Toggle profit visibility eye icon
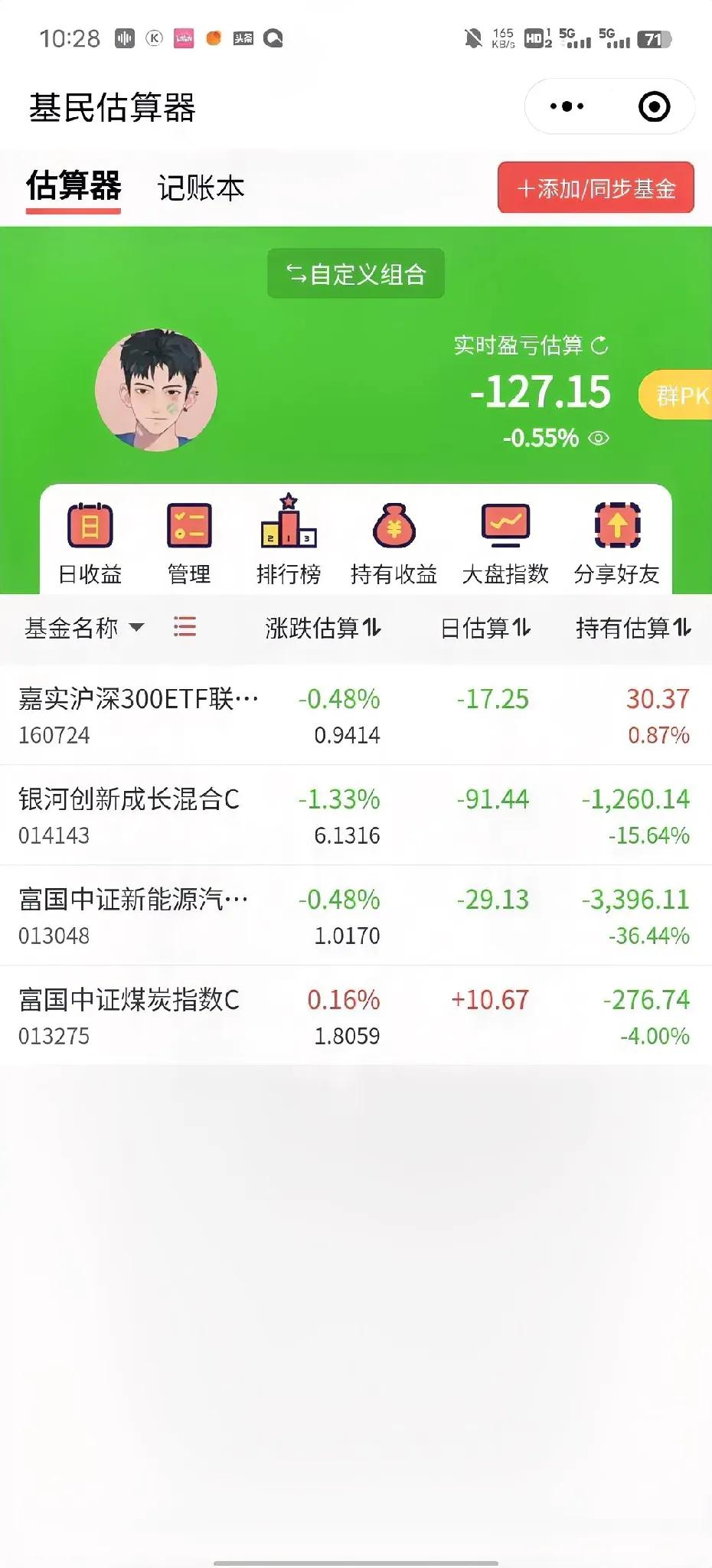 click(599, 438)
